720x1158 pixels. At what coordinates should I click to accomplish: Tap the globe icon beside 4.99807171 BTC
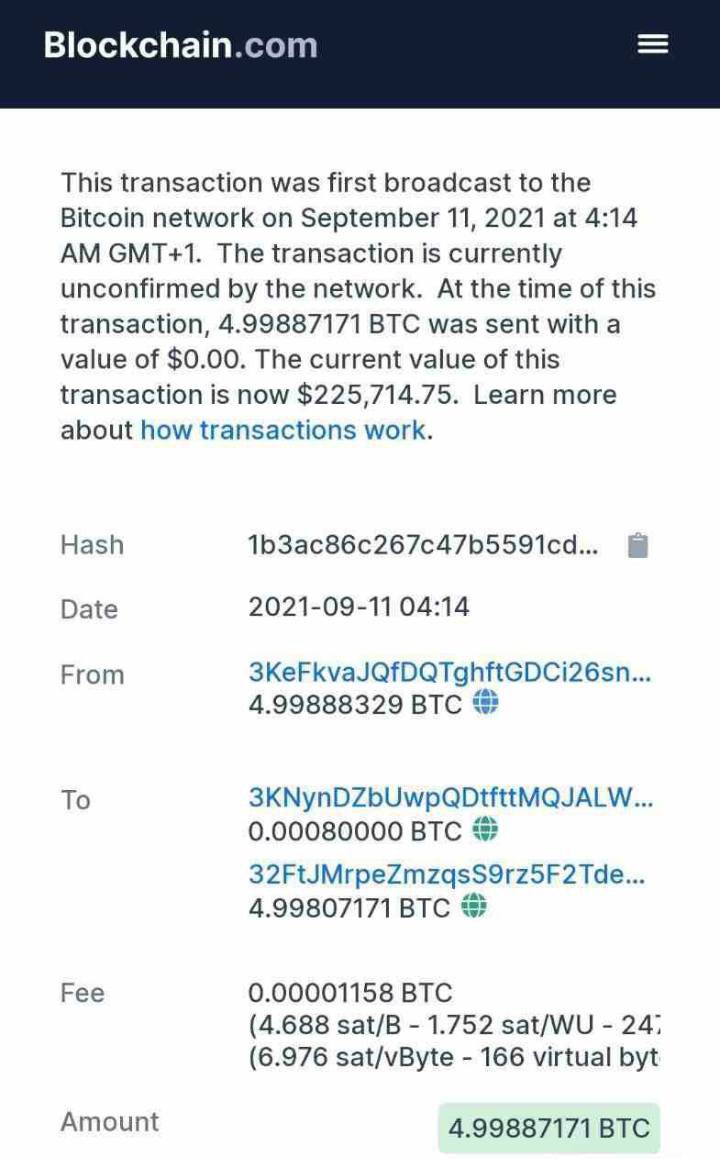point(474,907)
